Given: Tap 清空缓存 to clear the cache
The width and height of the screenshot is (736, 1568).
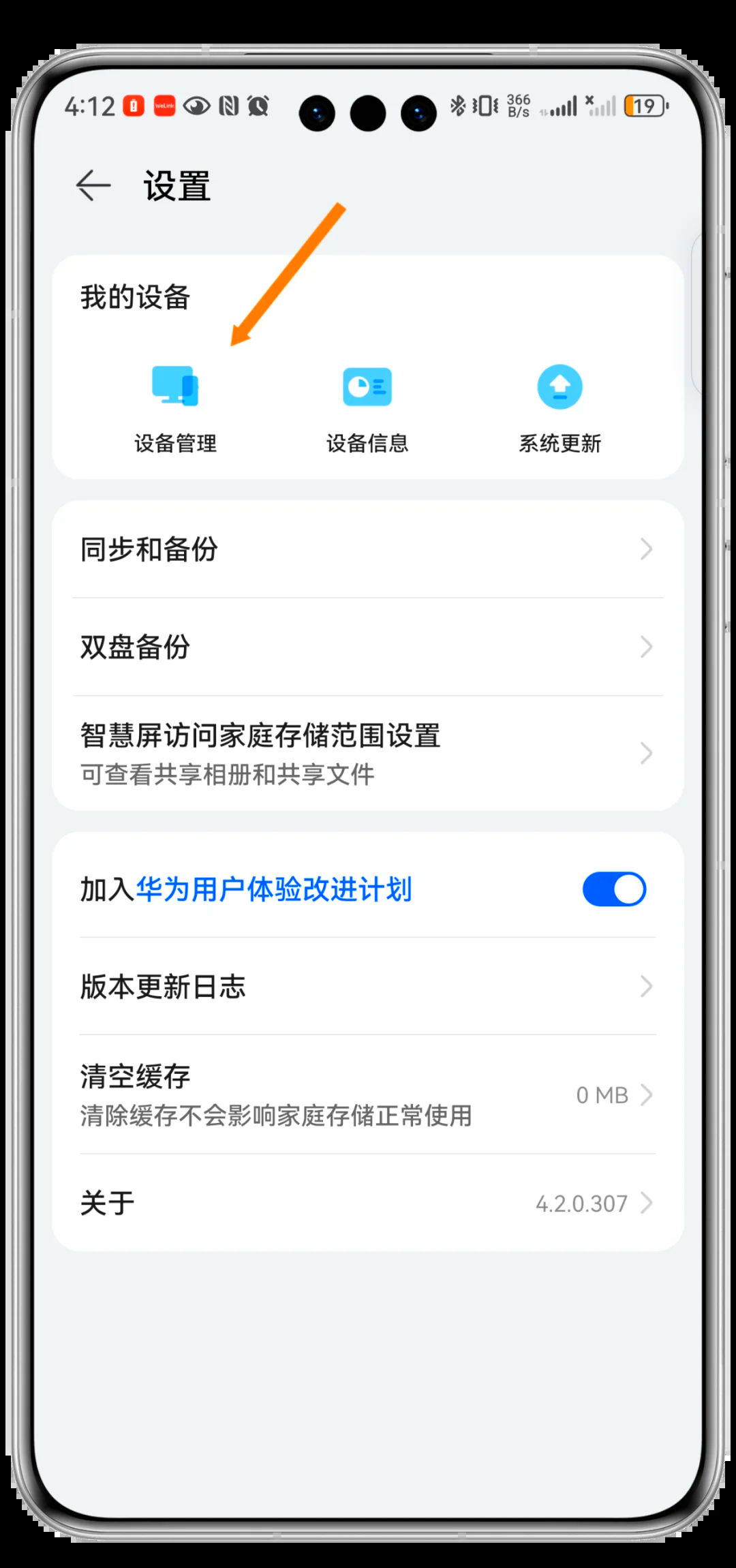Looking at the screenshot, I should 368,1094.
